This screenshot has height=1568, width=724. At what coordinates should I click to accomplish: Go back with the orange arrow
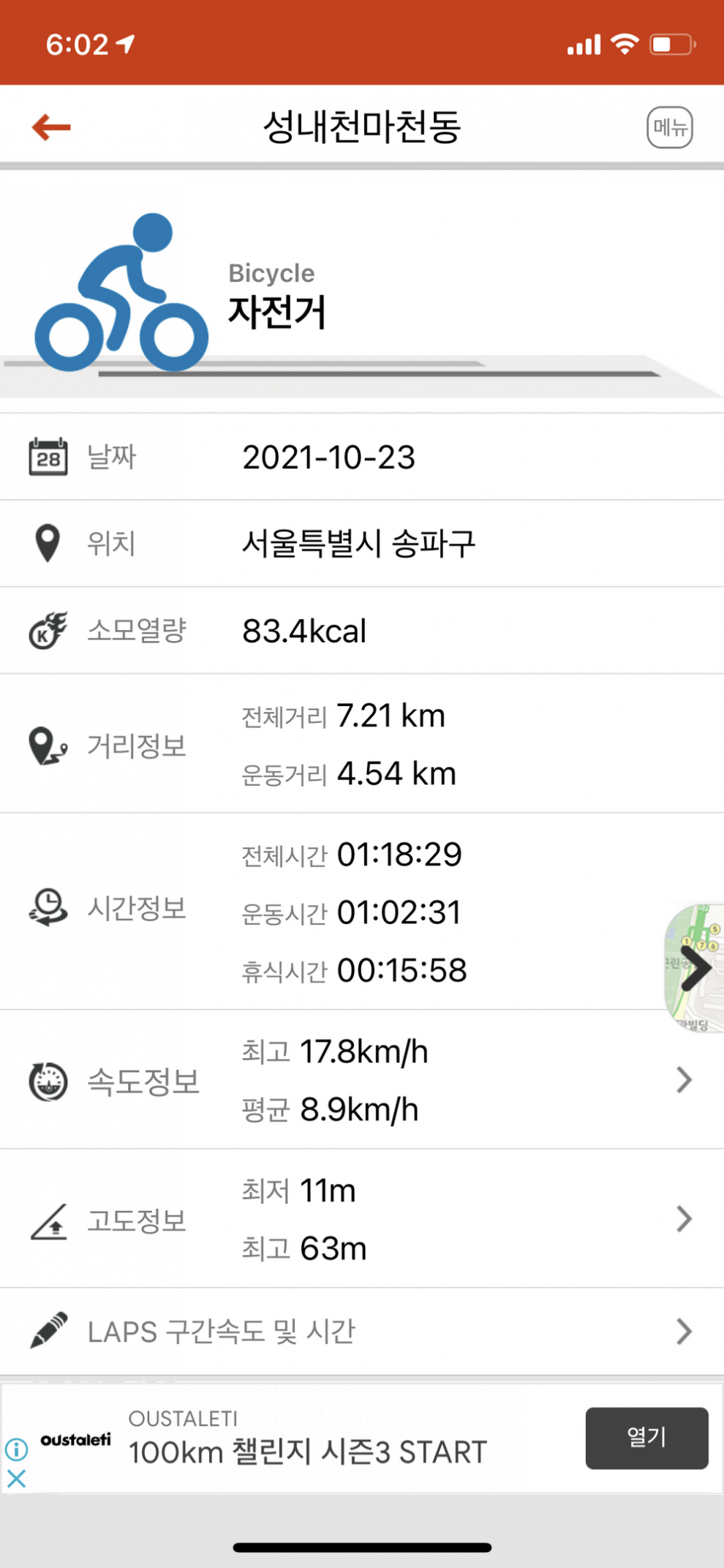(51, 127)
